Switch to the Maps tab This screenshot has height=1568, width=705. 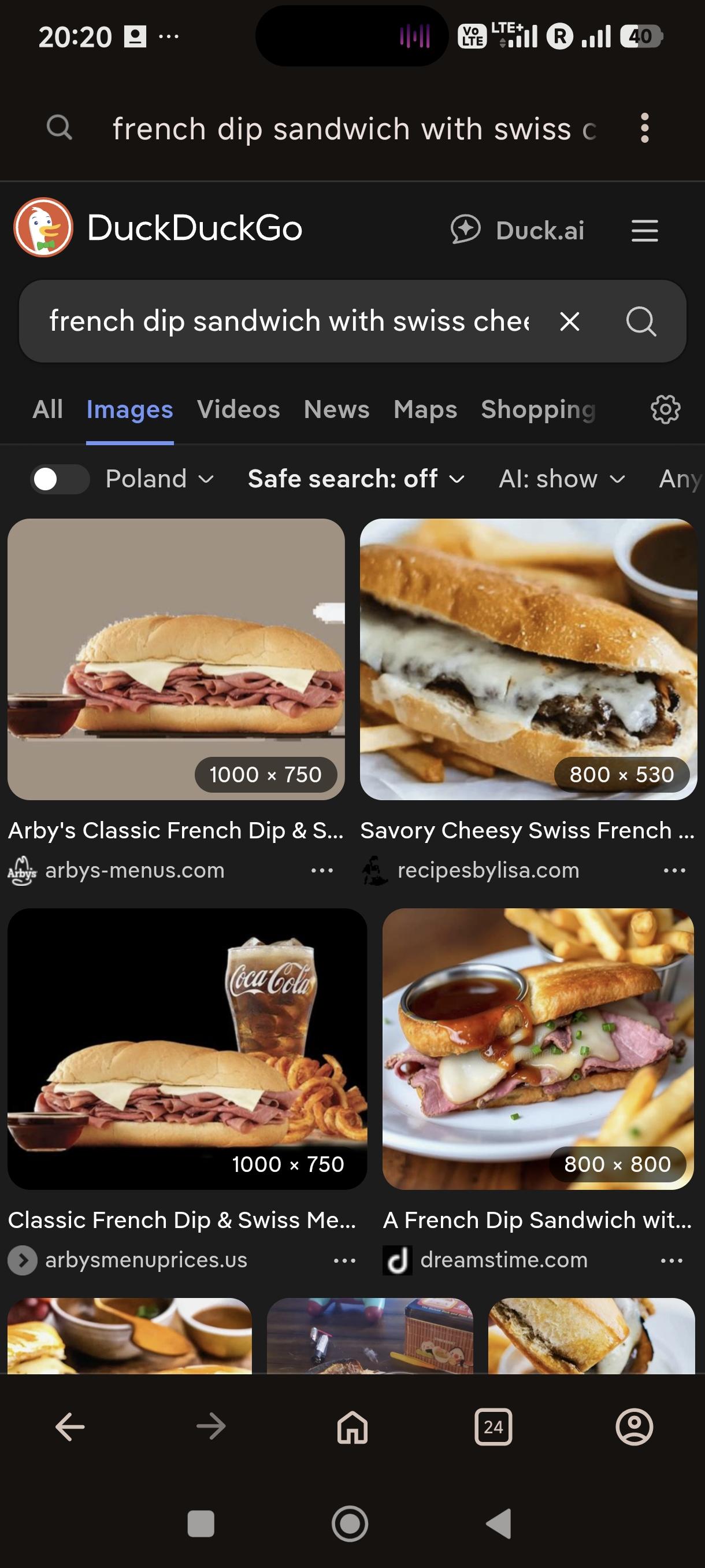coord(425,410)
